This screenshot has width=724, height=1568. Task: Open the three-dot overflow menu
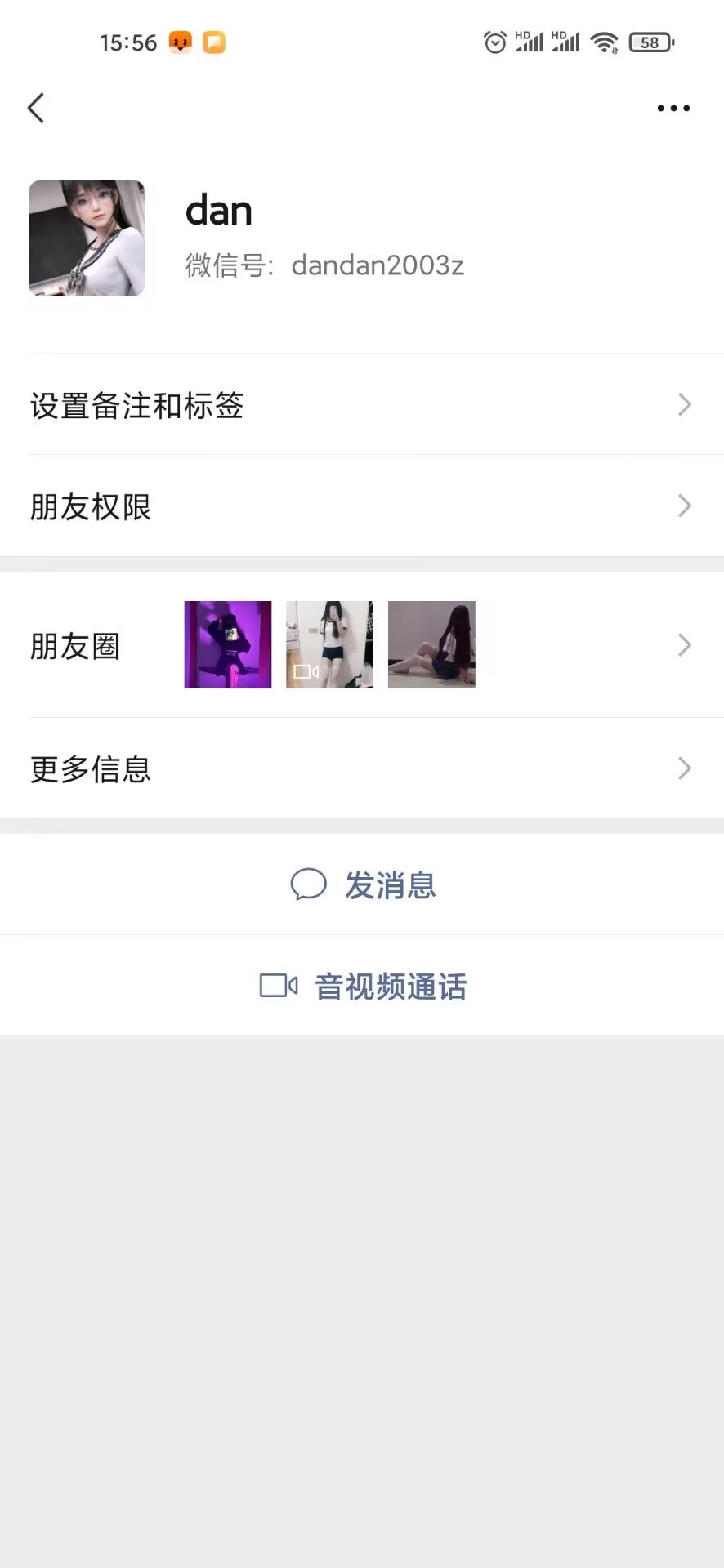point(673,108)
